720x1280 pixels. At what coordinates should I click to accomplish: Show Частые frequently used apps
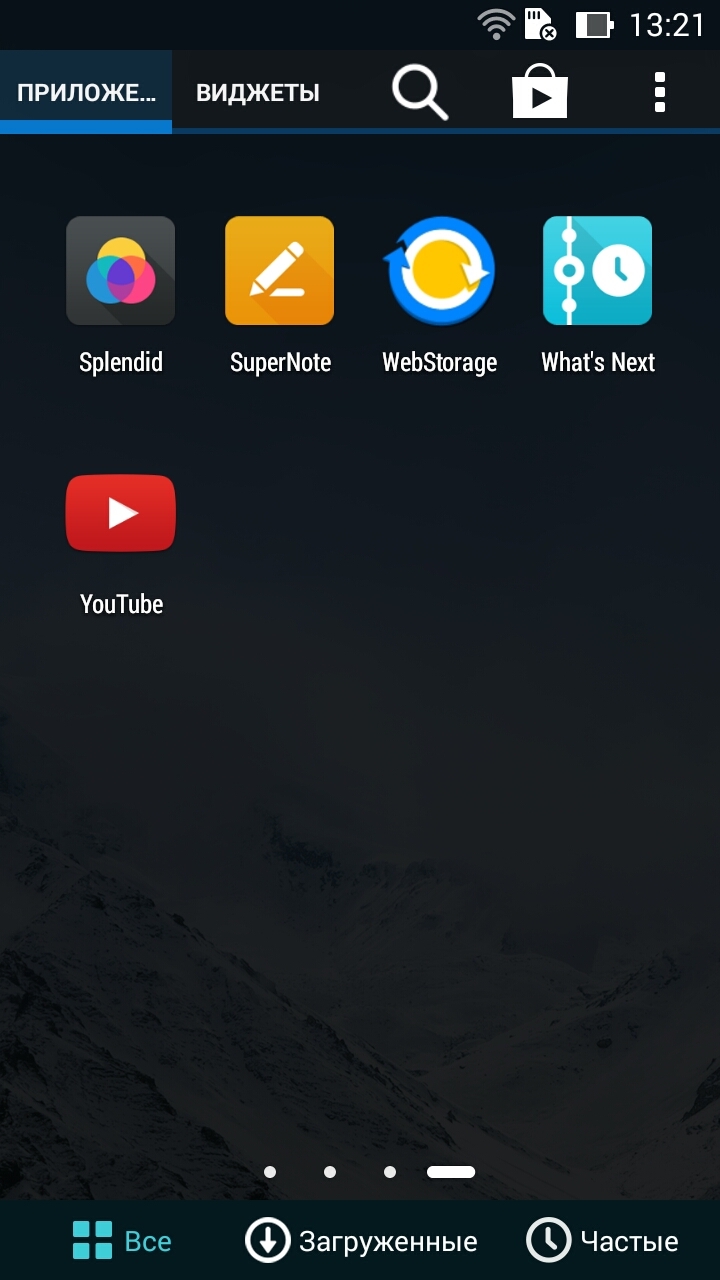click(x=602, y=1241)
